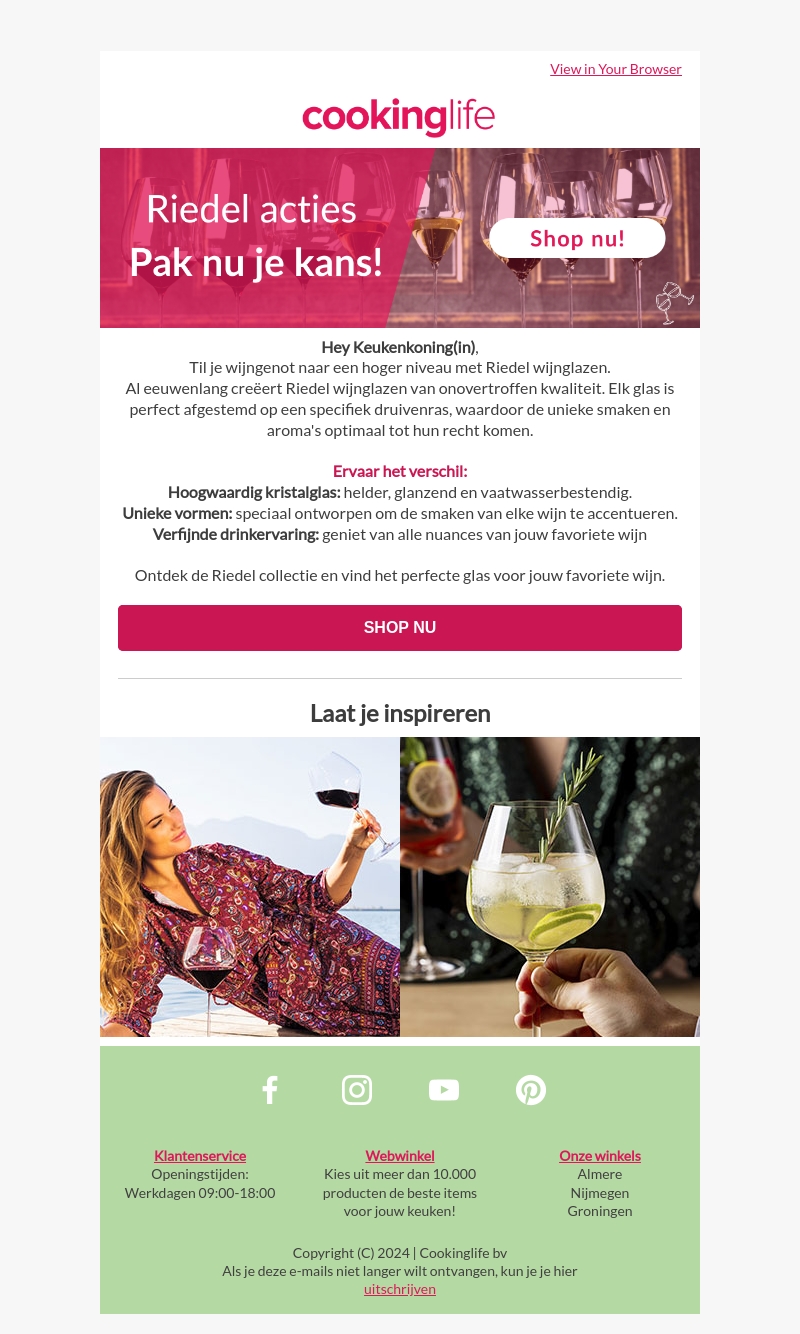This screenshot has width=800, height=1334.
Task: Open the View in Your Browser link
Action: (615, 69)
